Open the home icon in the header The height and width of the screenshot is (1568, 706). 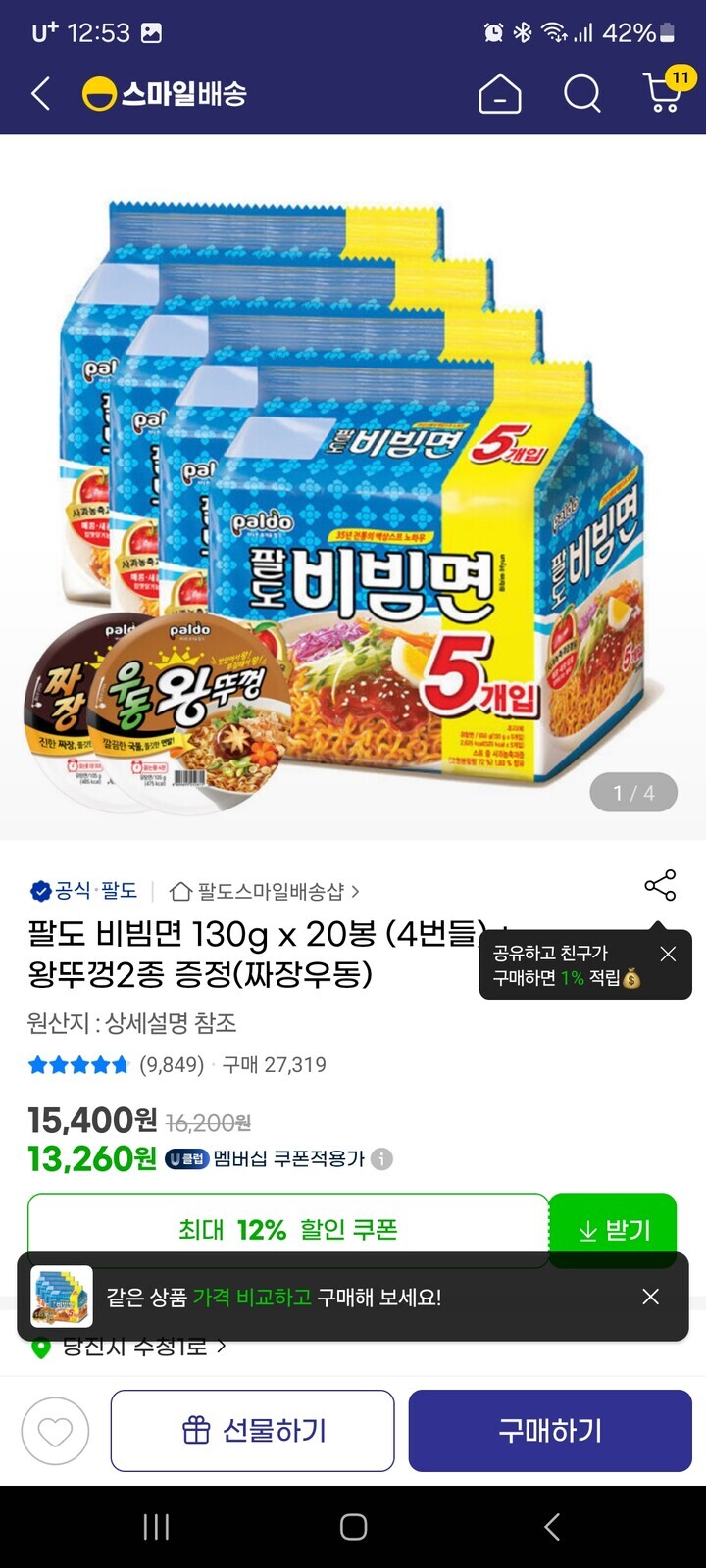click(499, 95)
